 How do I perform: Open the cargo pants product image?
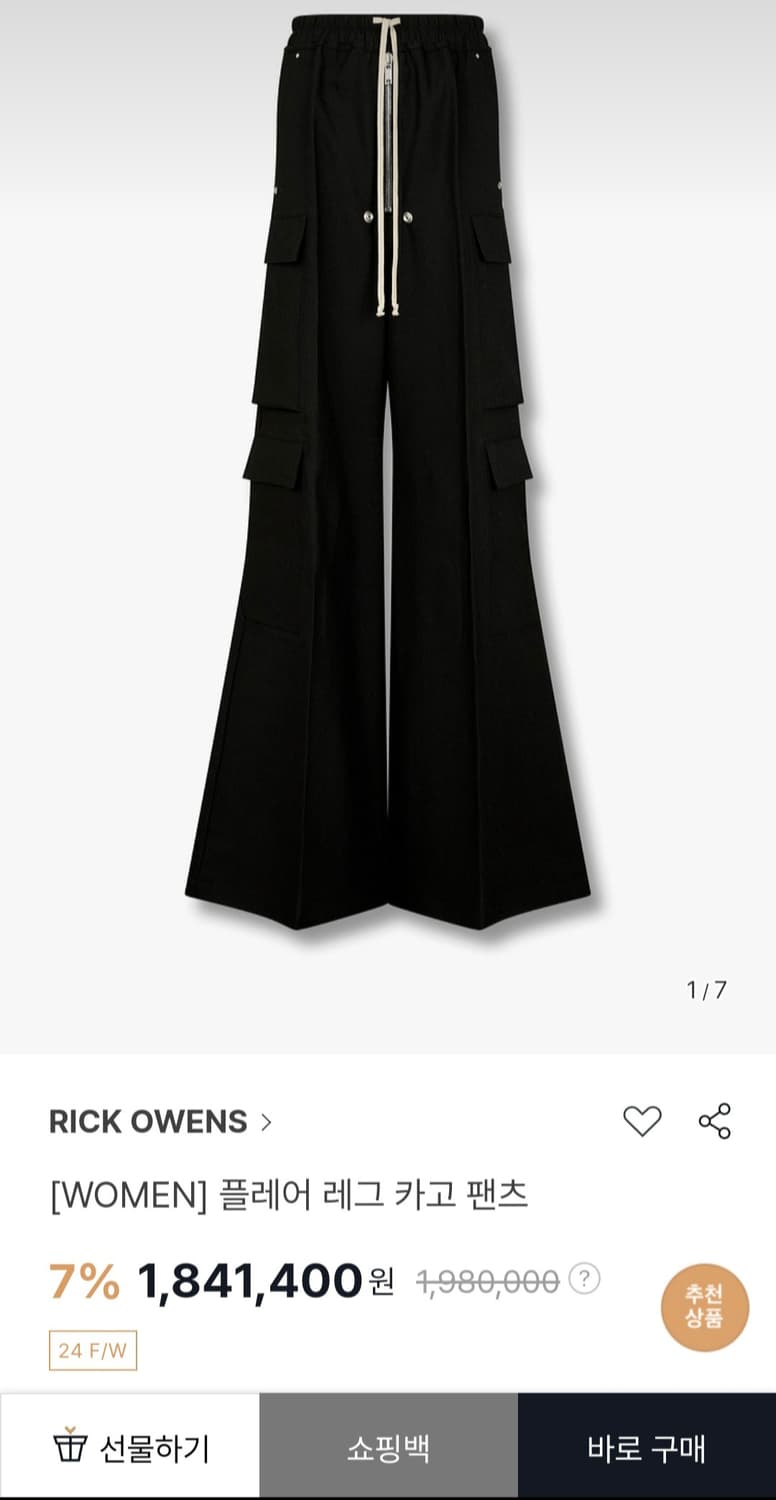(388, 470)
